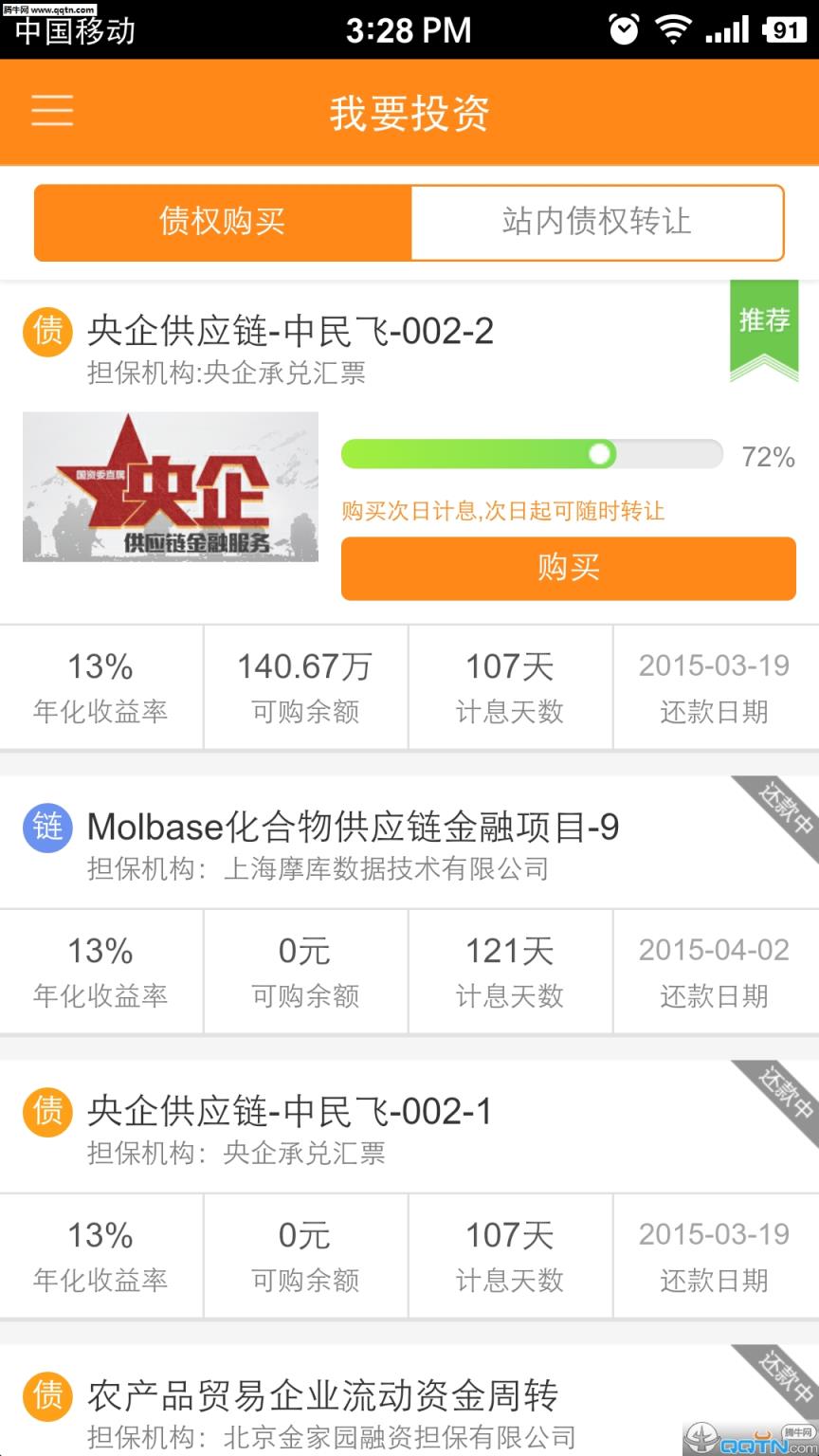The width and height of the screenshot is (819, 1456).
Task: Select the 债权购买 tab
Action: coord(223,223)
